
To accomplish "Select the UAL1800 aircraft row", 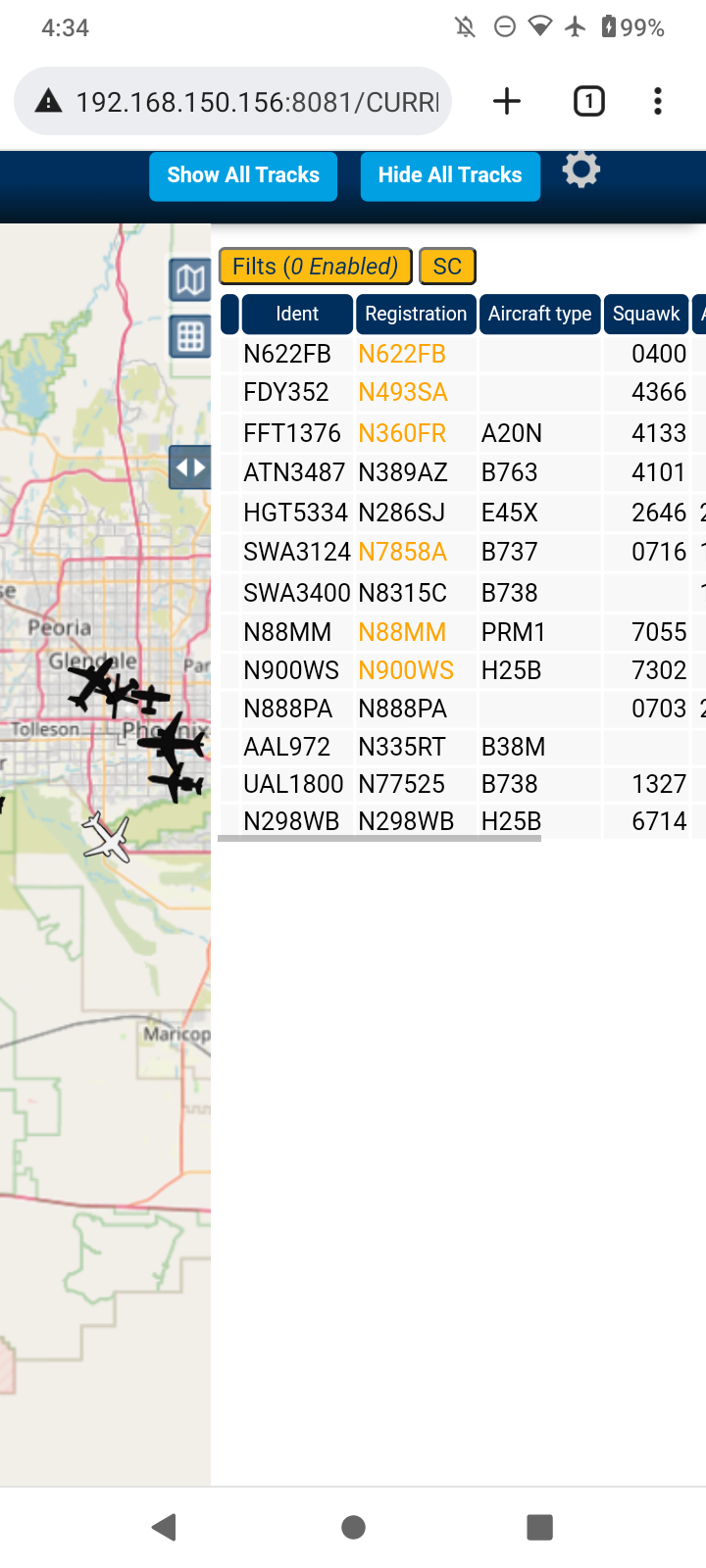I will pyautogui.click(x=463, y=784).
